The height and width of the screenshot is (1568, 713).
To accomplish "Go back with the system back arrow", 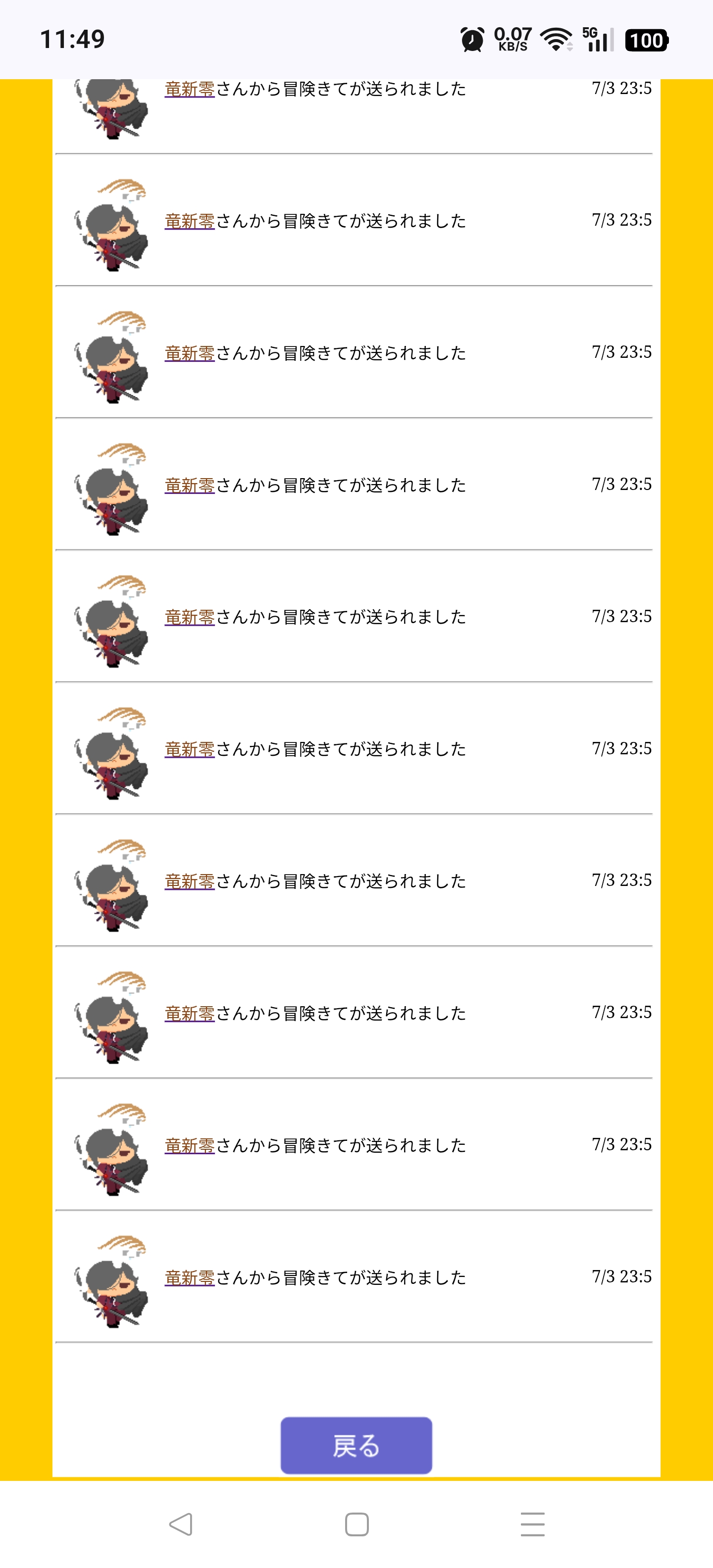I will tap(181, 1525).
